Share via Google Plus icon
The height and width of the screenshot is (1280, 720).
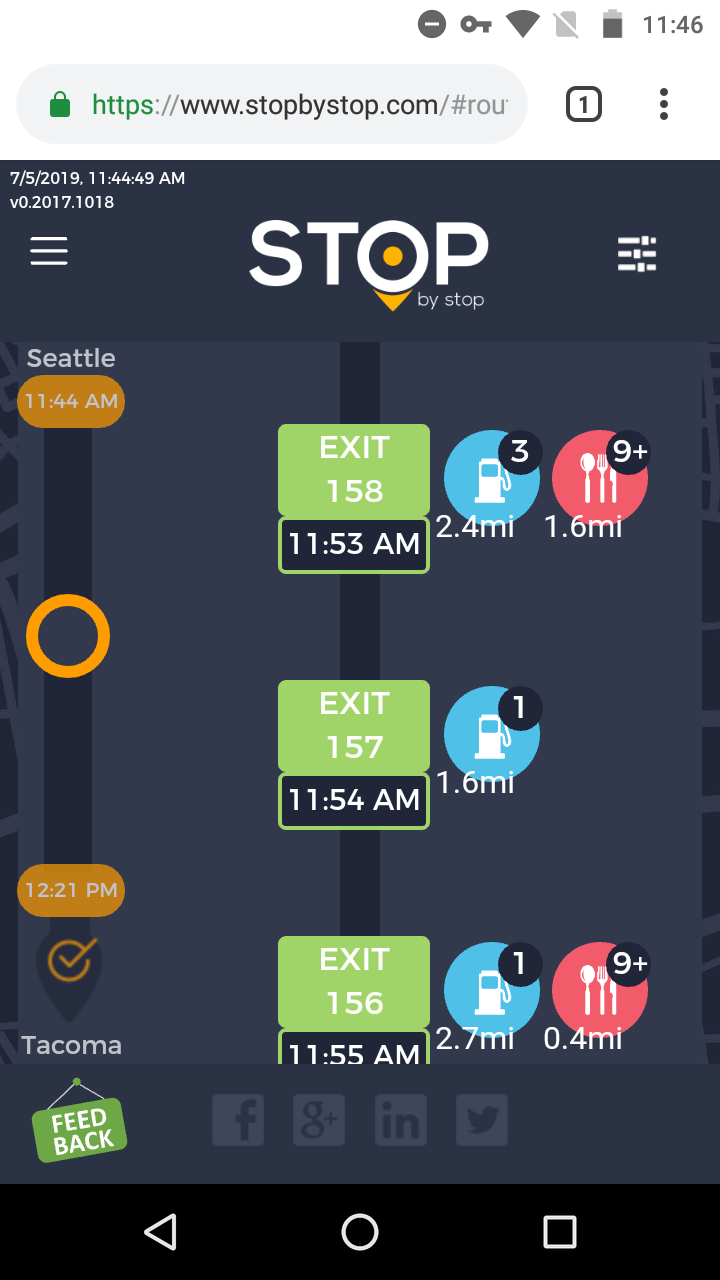(x=319, y=1120)
